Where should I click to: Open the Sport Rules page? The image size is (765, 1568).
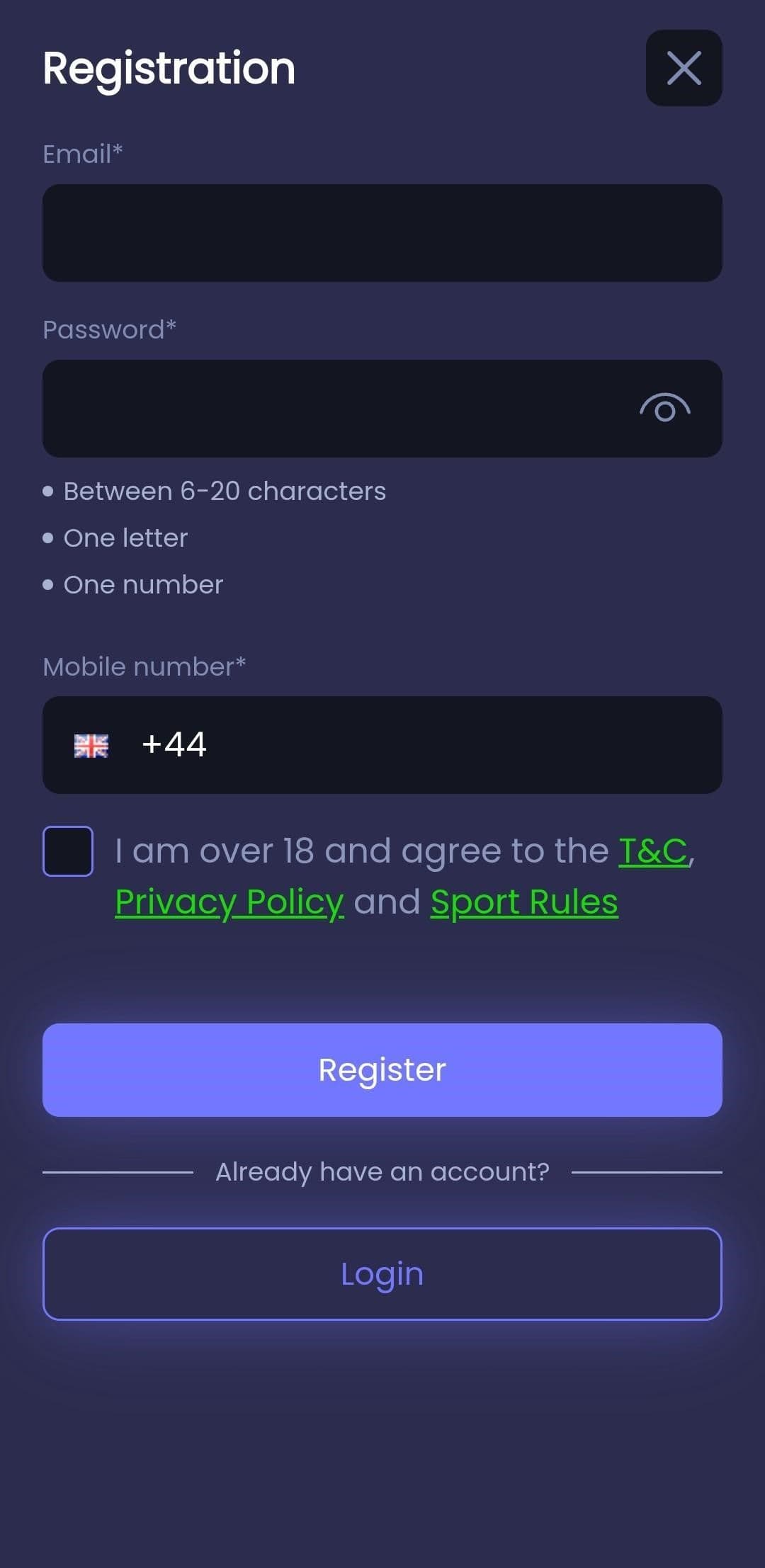click(524, 902)
